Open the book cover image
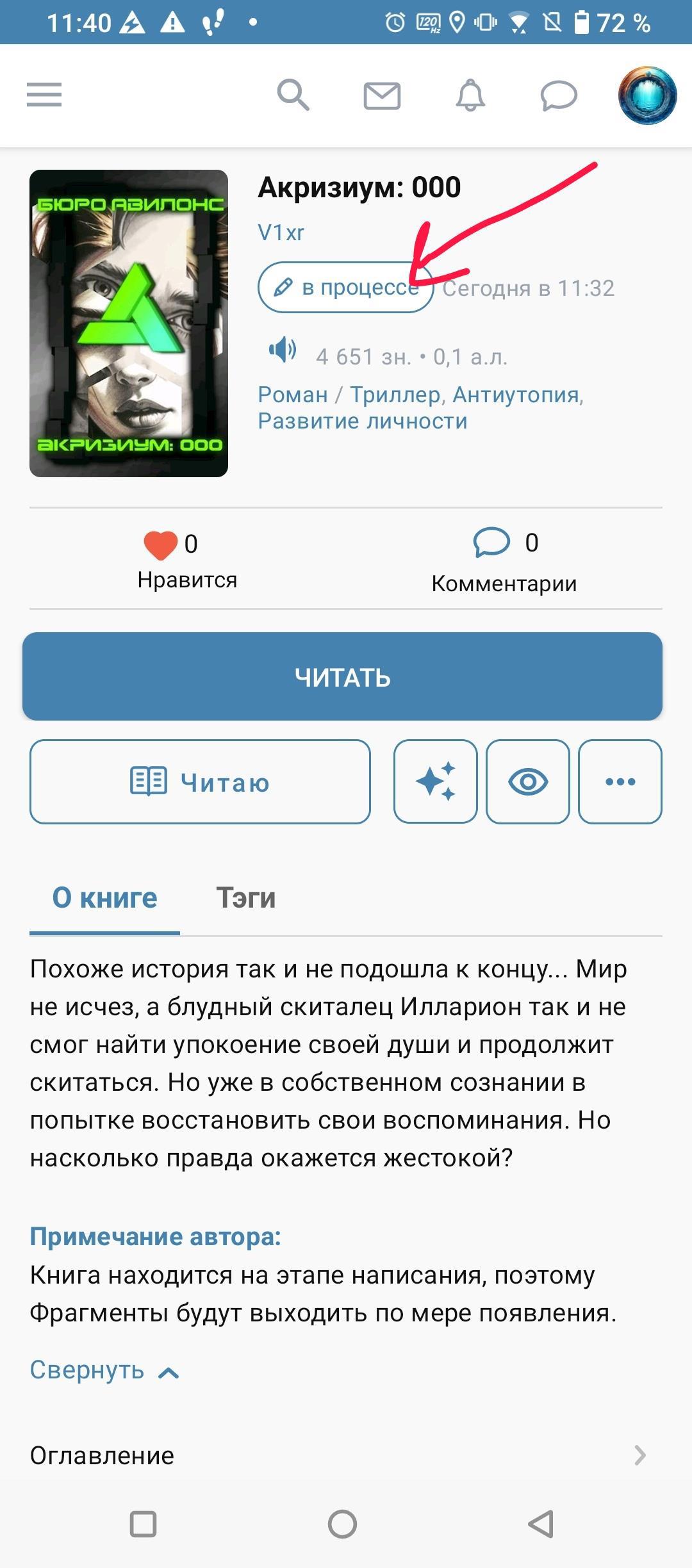 129,323
